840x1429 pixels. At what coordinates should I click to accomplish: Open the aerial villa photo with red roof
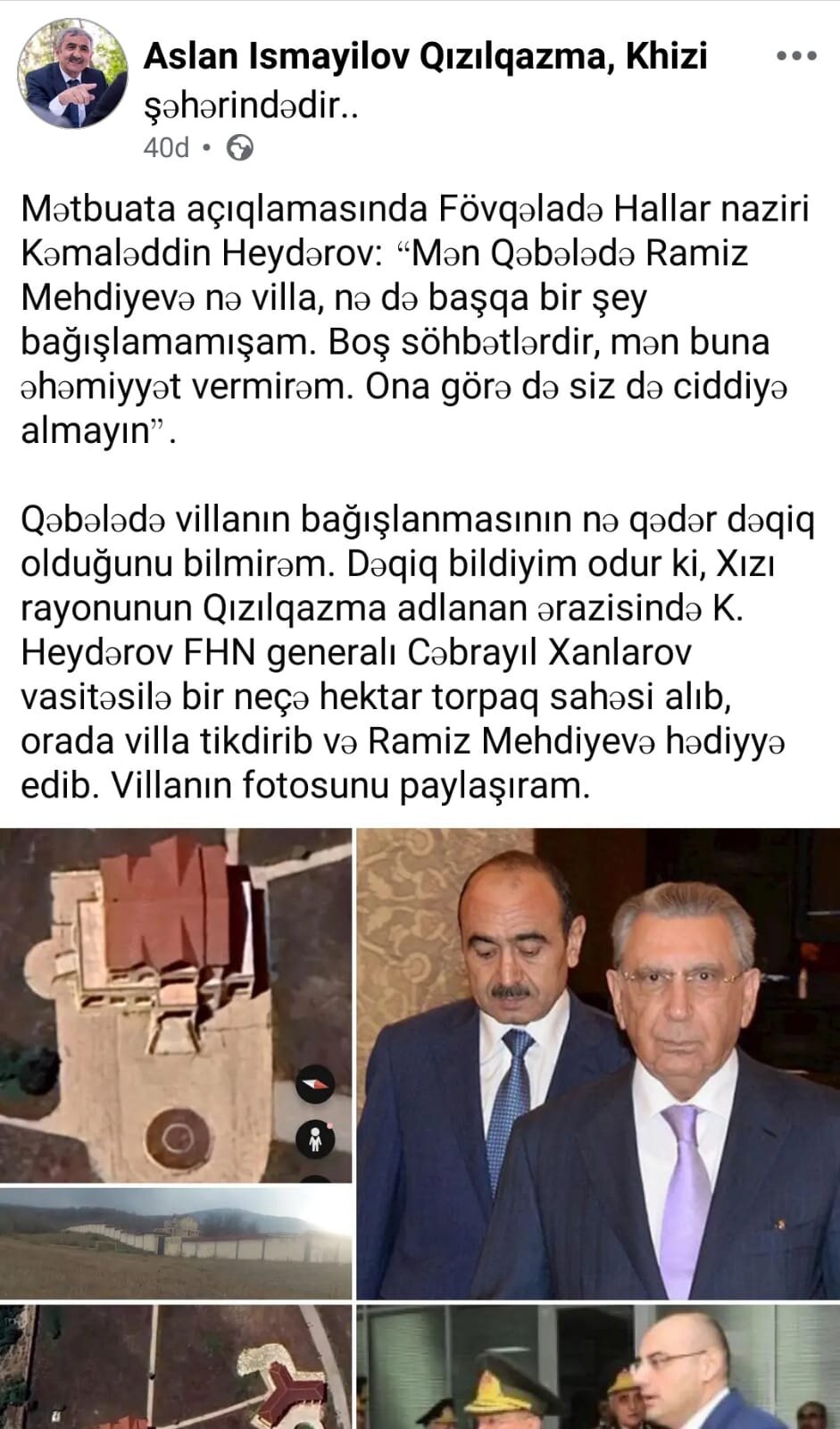(176, 1005)
